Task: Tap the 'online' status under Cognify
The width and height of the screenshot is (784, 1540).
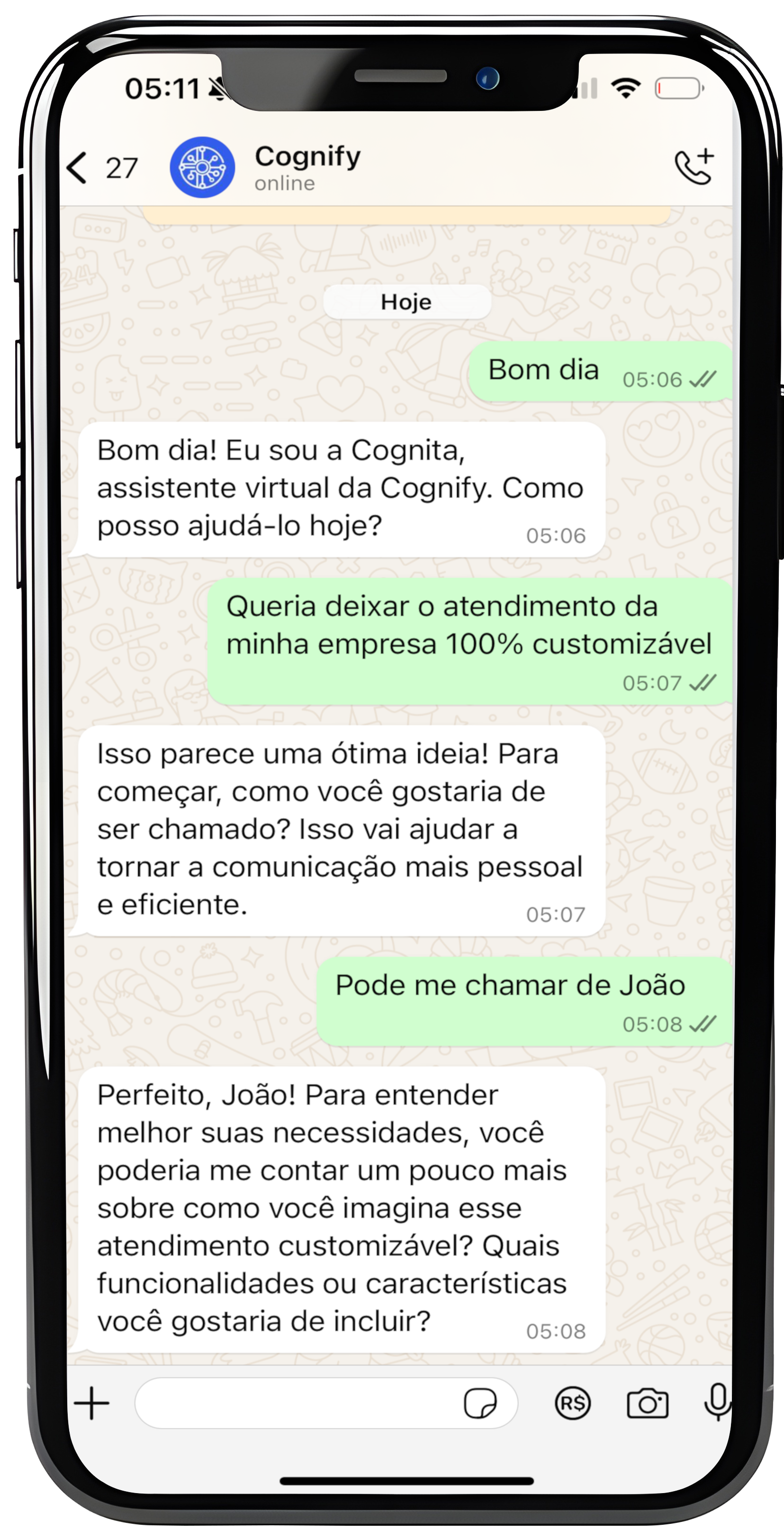Action: (x=284, y=183)
